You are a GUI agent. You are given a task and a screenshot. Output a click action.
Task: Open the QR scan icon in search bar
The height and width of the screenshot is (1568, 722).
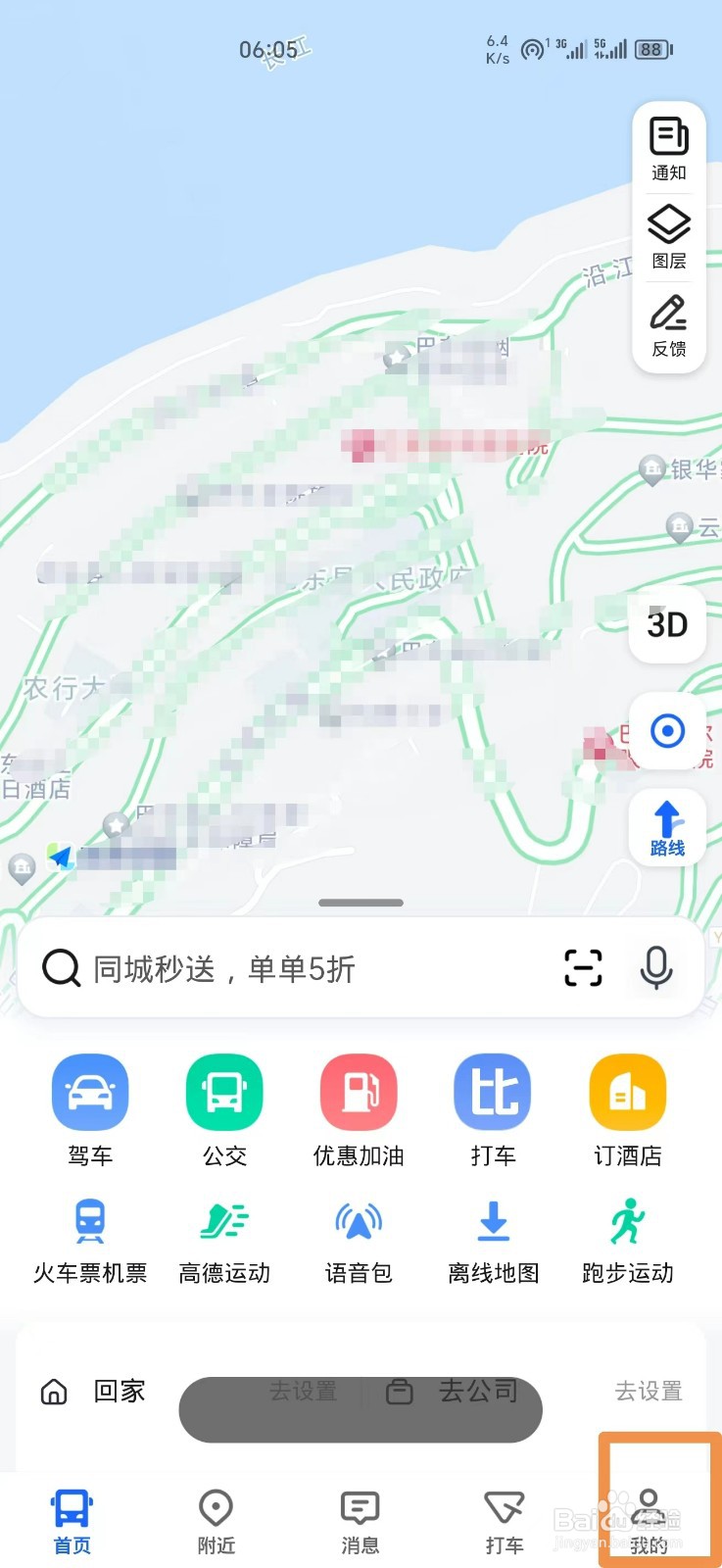[583, 968]
